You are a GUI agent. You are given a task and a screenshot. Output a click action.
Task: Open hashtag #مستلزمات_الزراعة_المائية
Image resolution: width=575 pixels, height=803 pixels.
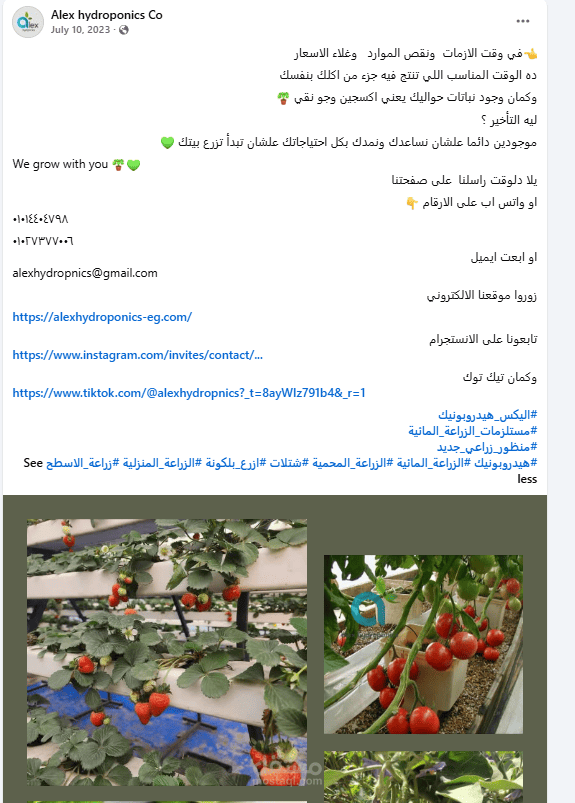tap(473, 431)
